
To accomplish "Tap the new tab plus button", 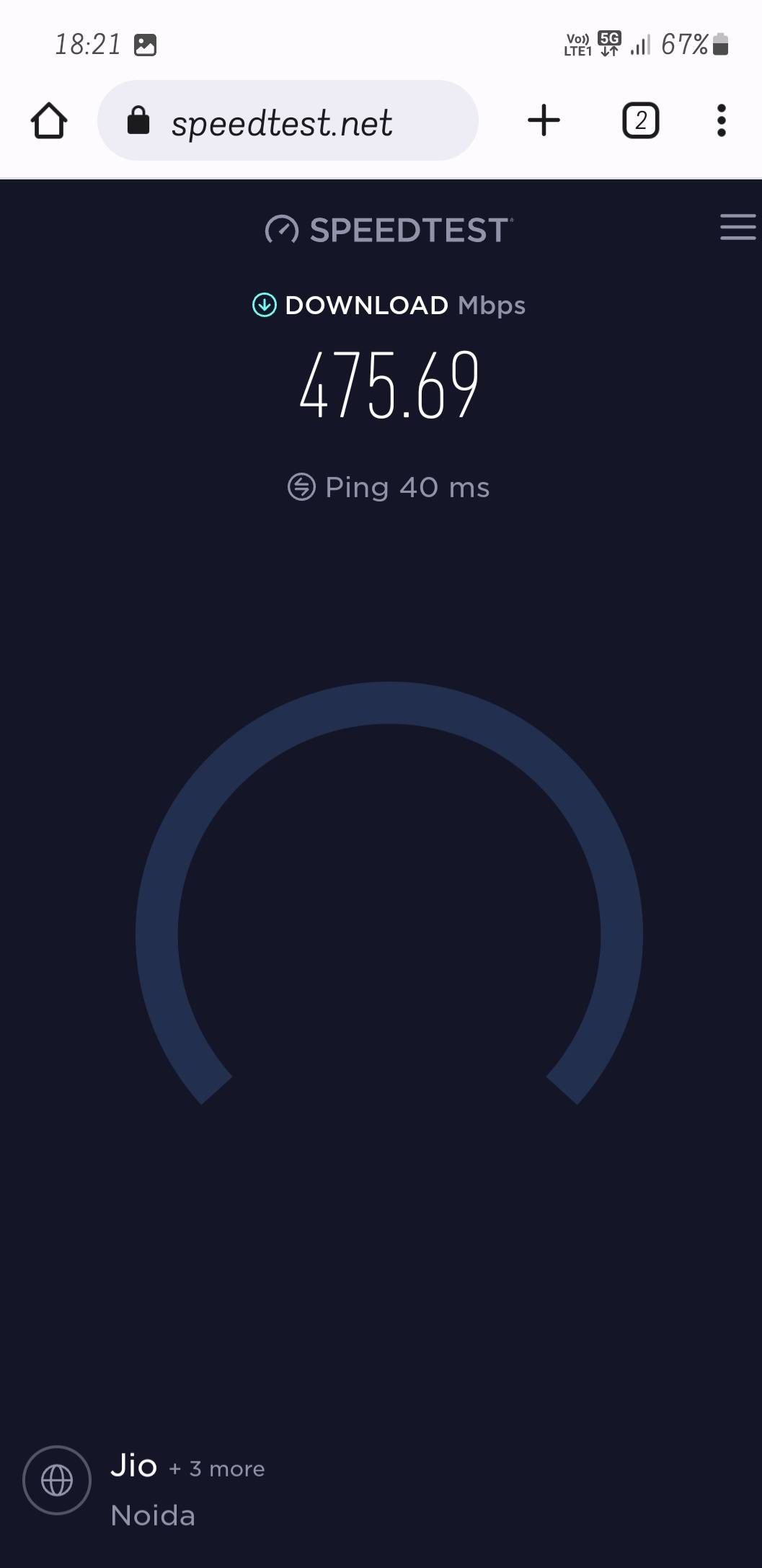I will (544, 120).
